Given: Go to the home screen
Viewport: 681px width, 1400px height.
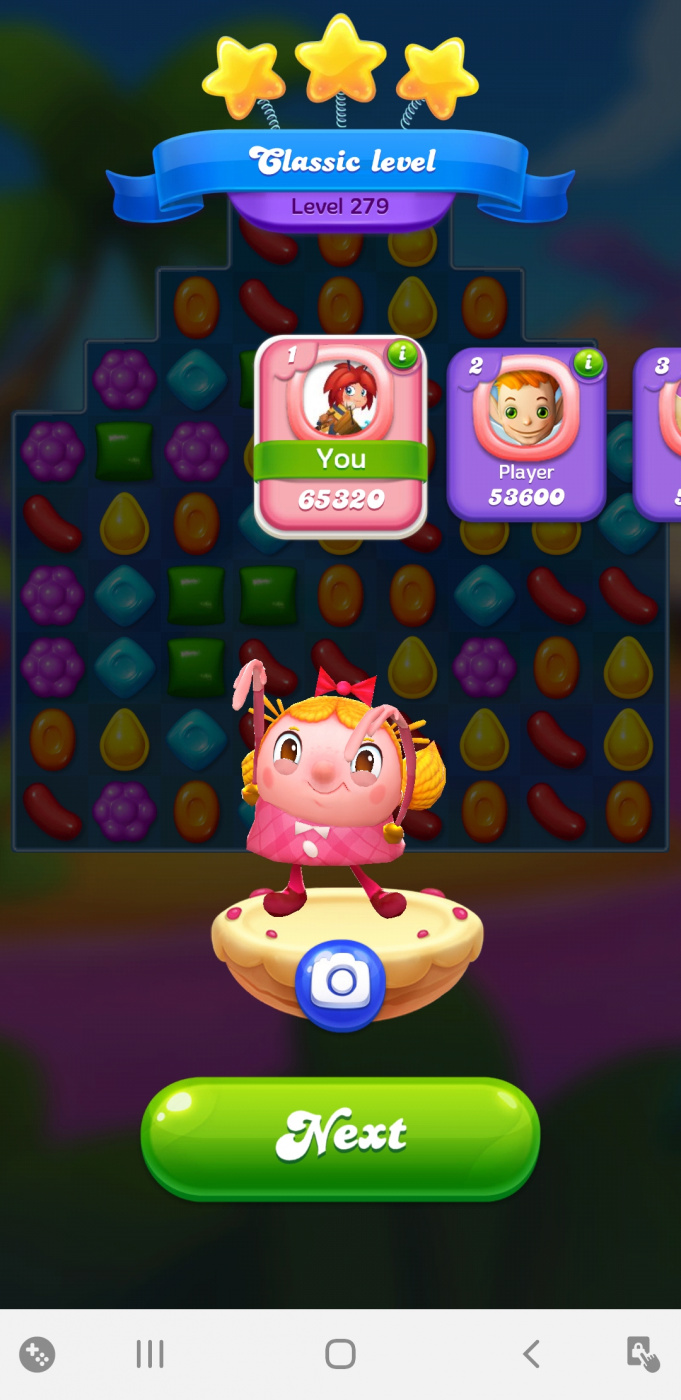Looking at the screenshot, I should click(x=340, y=1354).
